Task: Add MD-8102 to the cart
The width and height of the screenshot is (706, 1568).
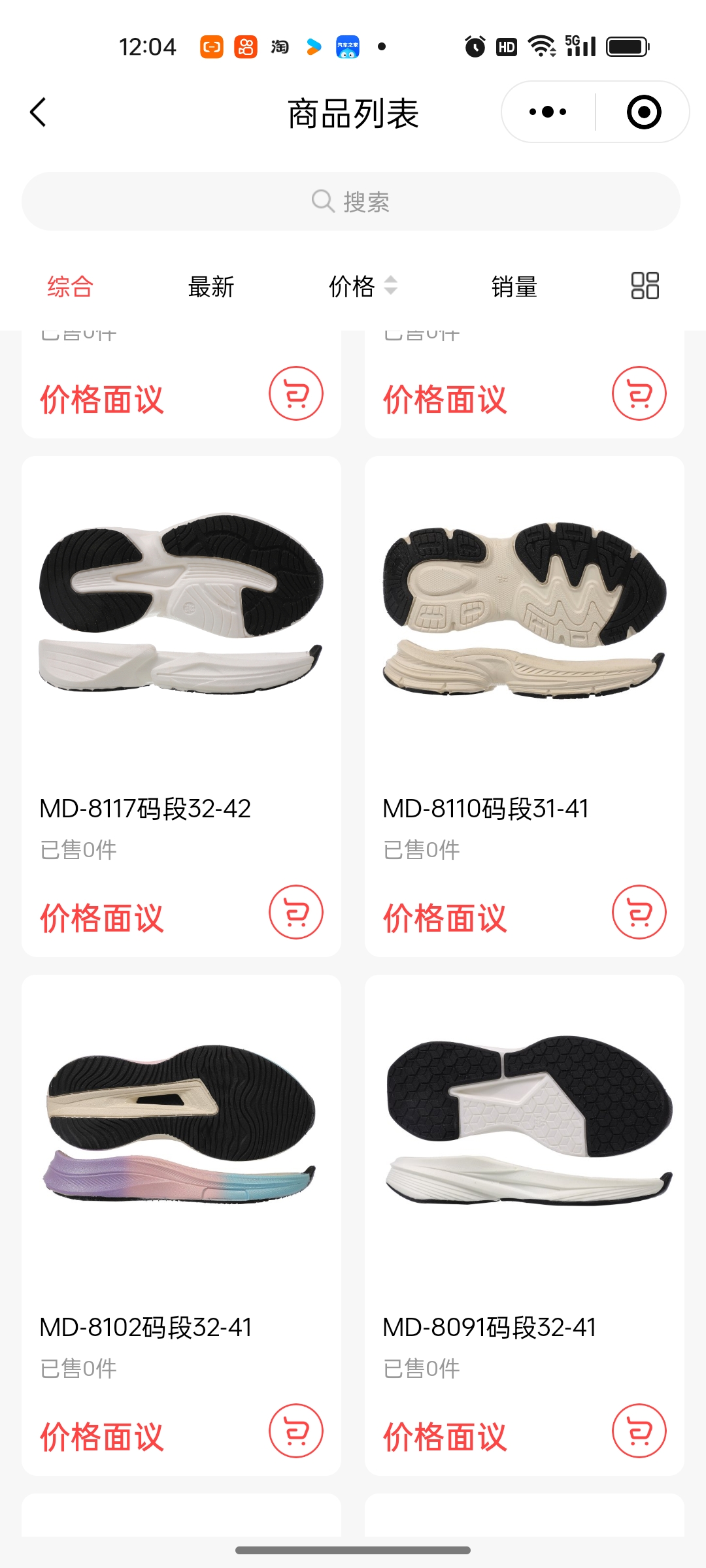Action: pos(296,1431)
